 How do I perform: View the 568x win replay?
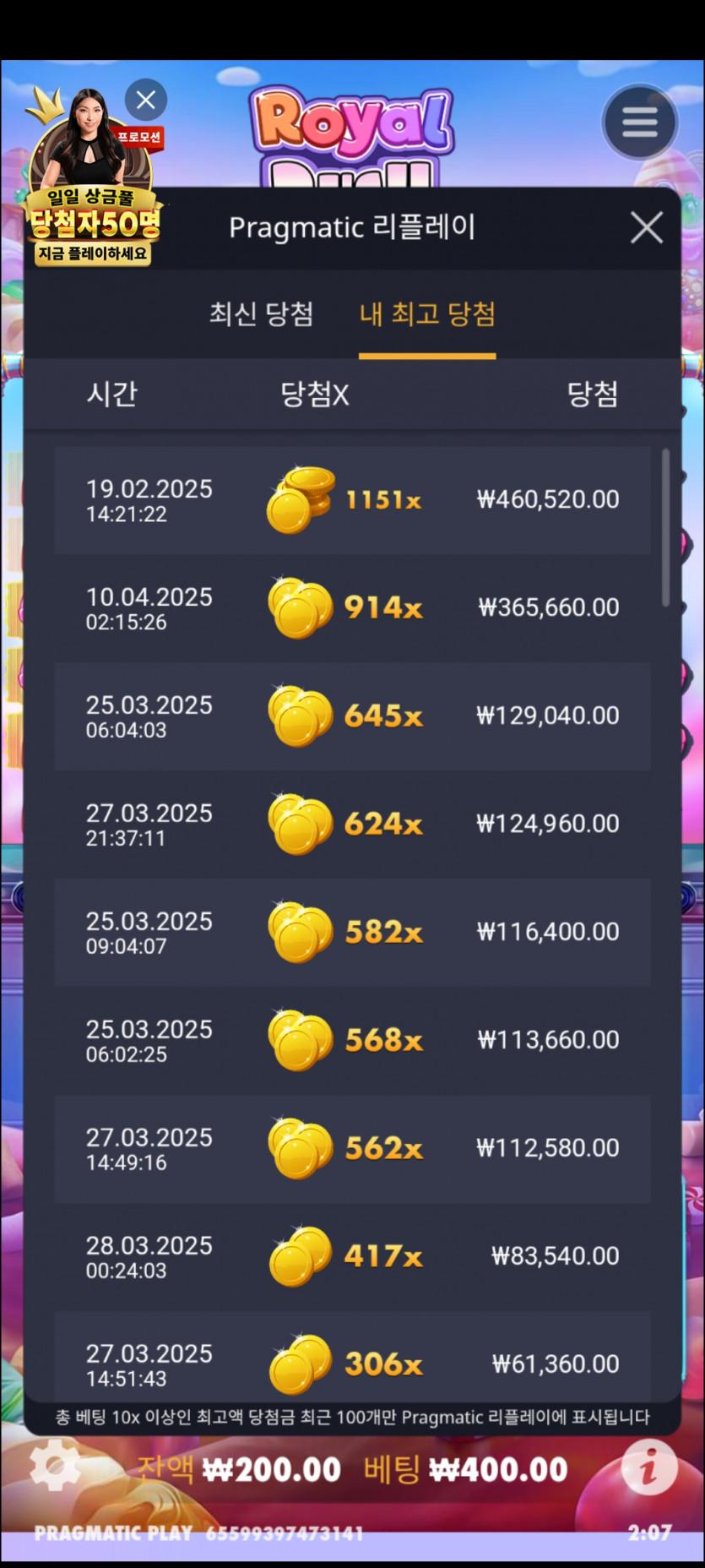[x=352, y=1041]
